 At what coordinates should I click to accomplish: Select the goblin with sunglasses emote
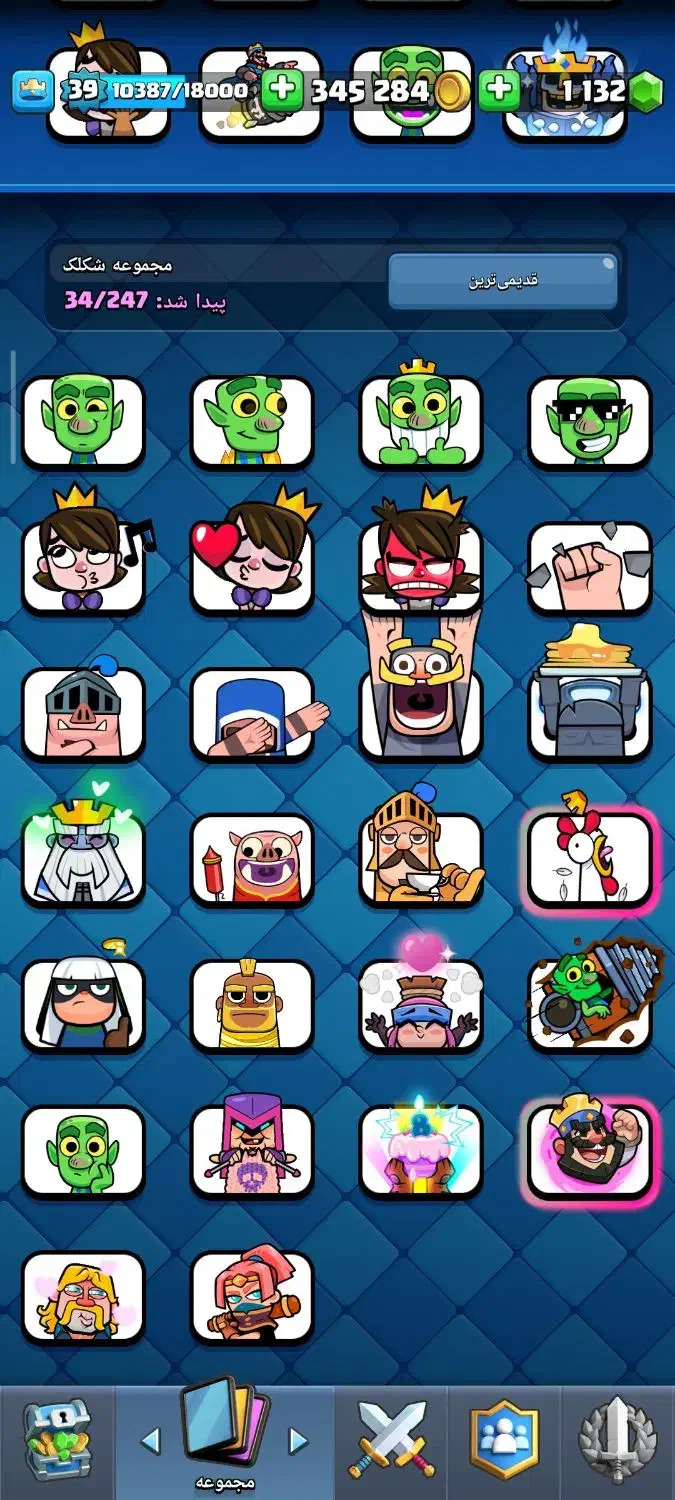[590, 422]
